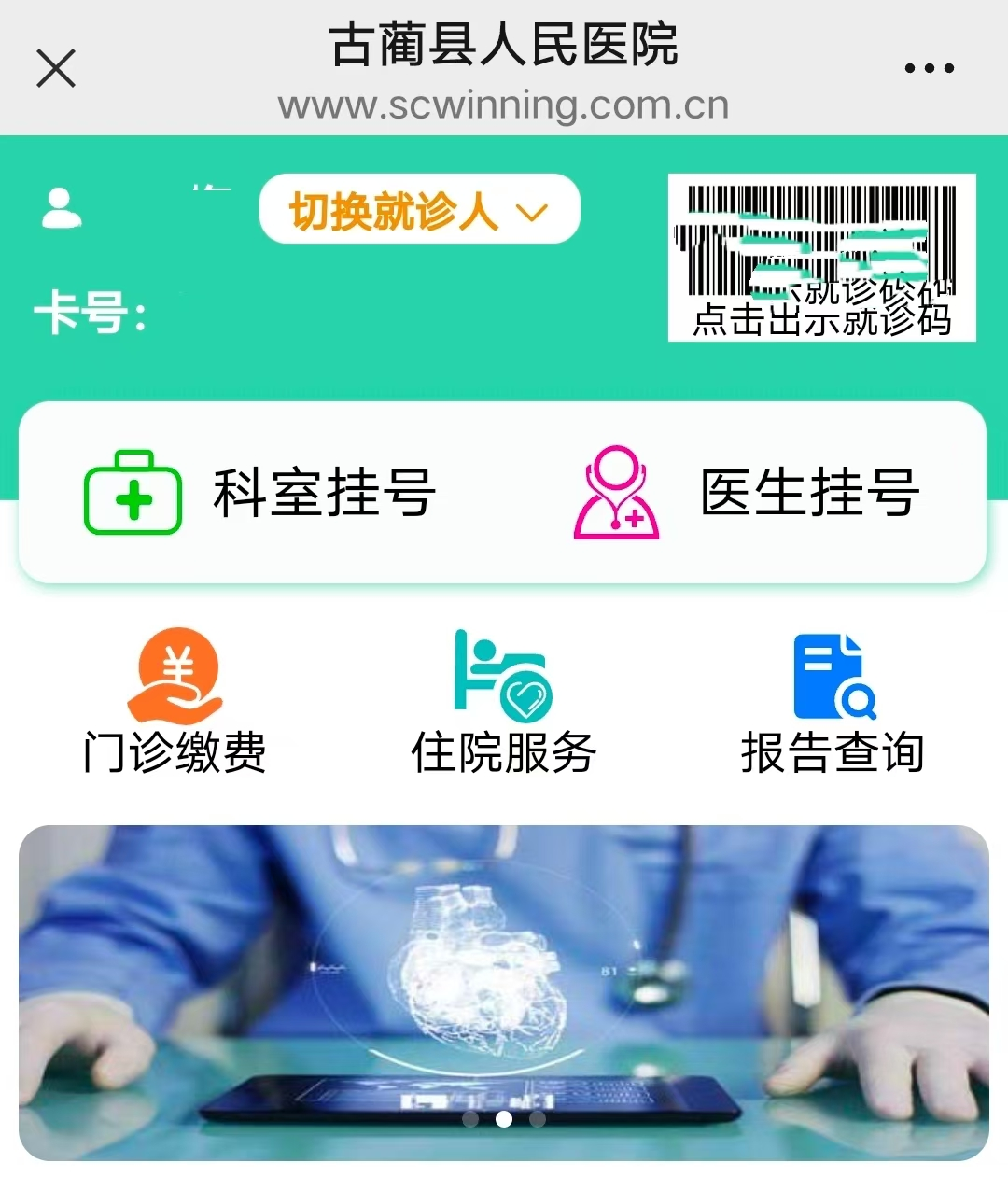Image resolution: width=1008 pixels, height=1177 pixels.
Task: Expand the 切换就诊人 patient switcher
Action: point(419,210)
